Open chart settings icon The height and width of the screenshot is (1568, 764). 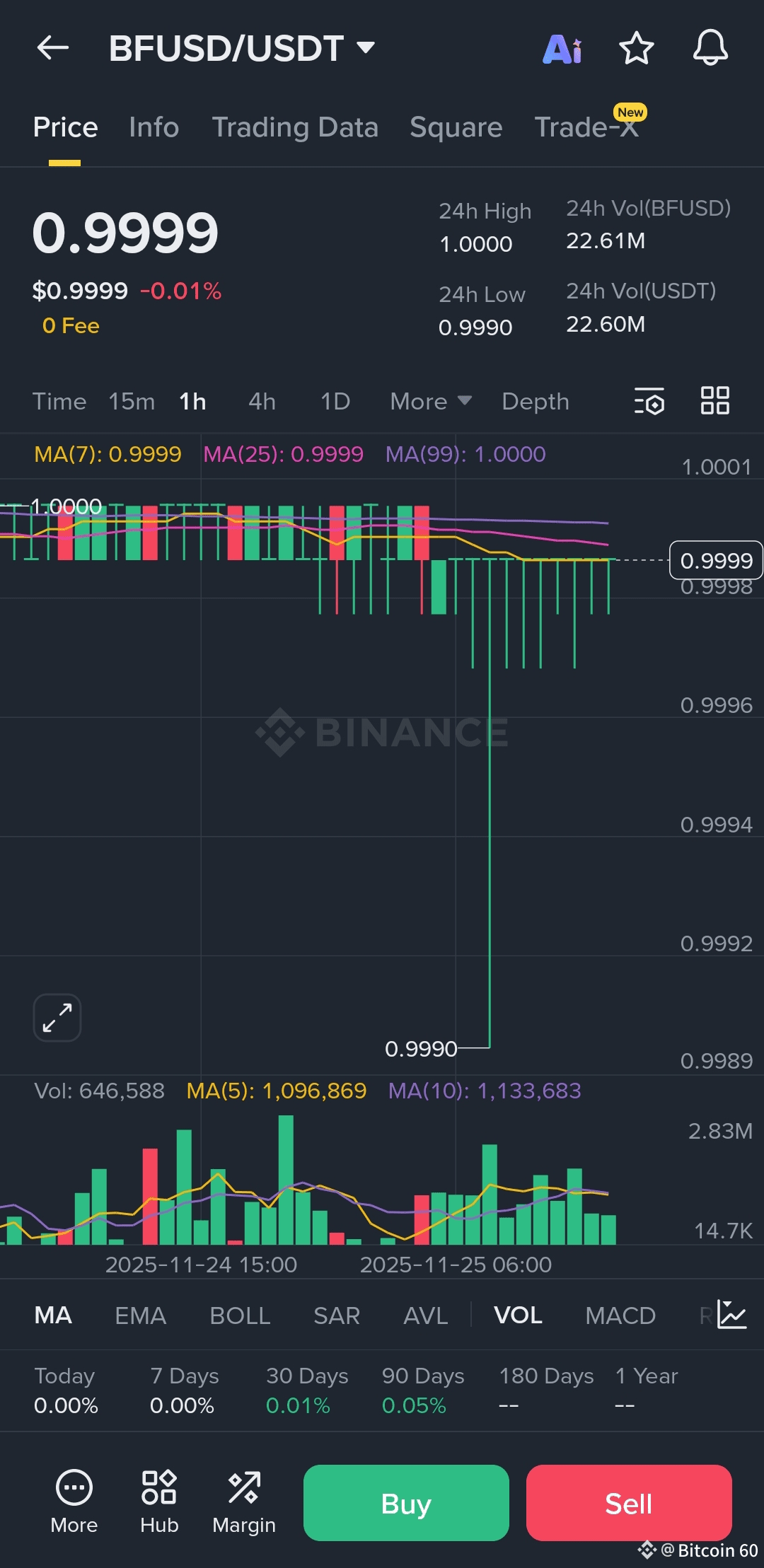[649, 401]
